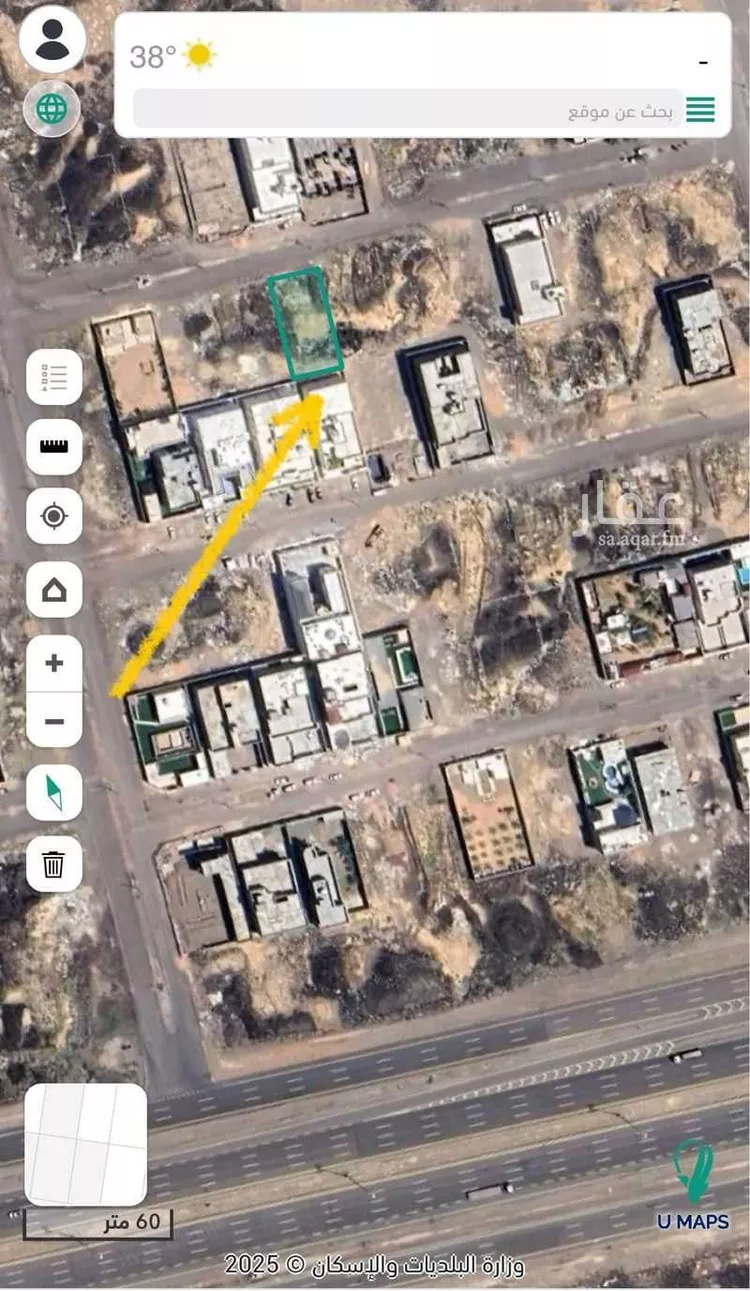Open the globe language button

(52, 108)
